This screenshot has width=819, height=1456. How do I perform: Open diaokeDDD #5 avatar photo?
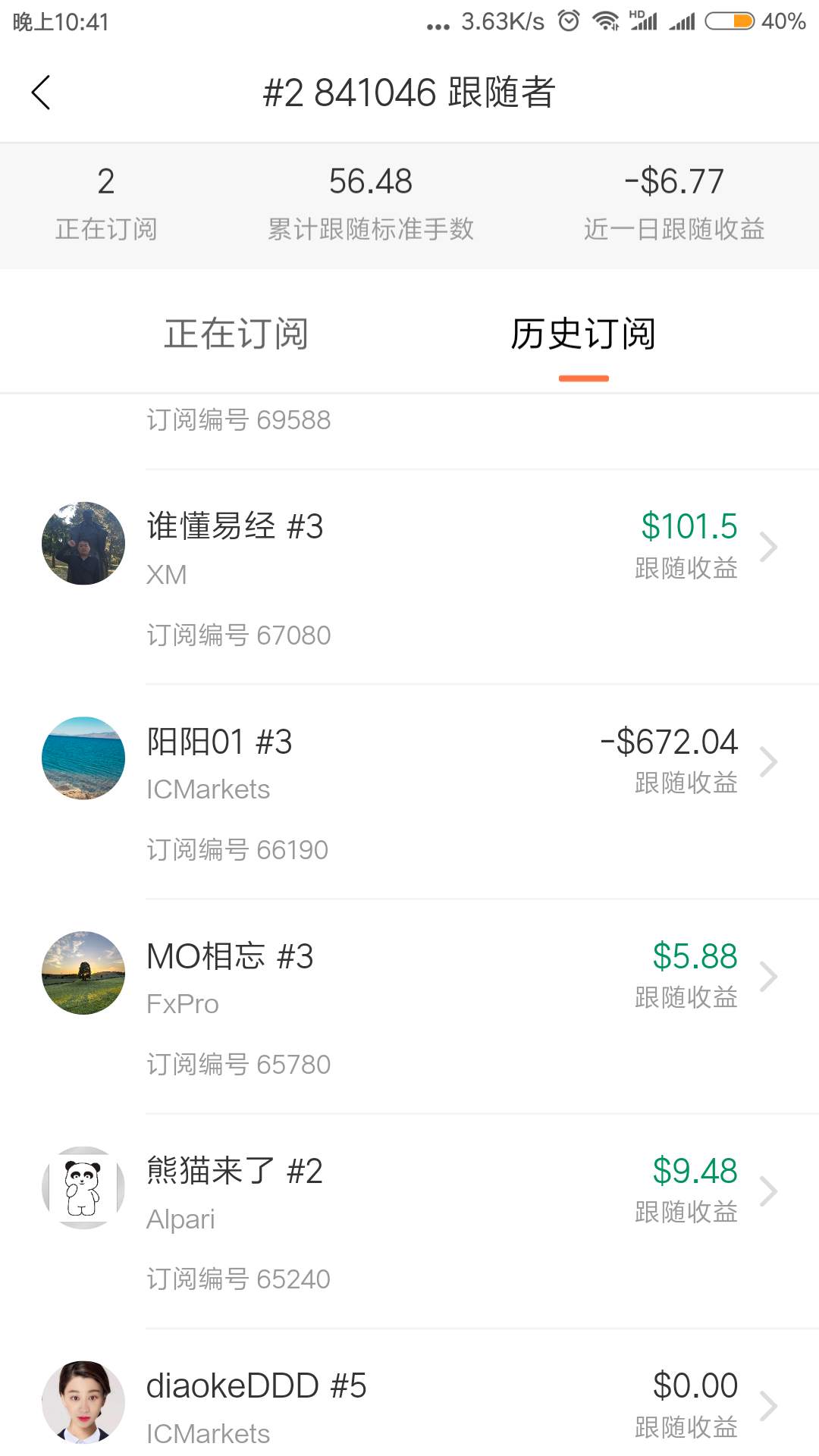pos(83,1402)
